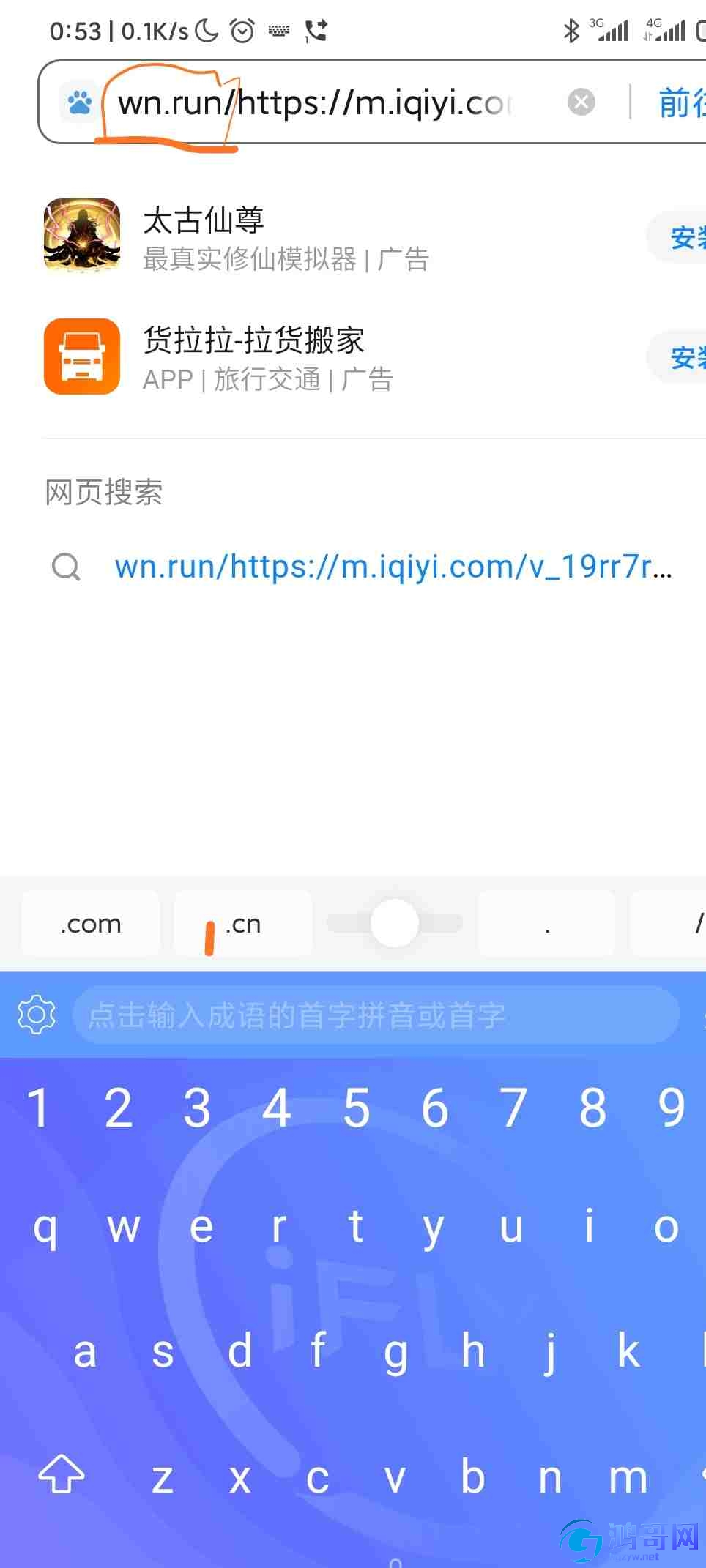The width and height of the screenshot is (706, 1568).
Task: Clear the URL text with the X icon
Action: point(581,102)
